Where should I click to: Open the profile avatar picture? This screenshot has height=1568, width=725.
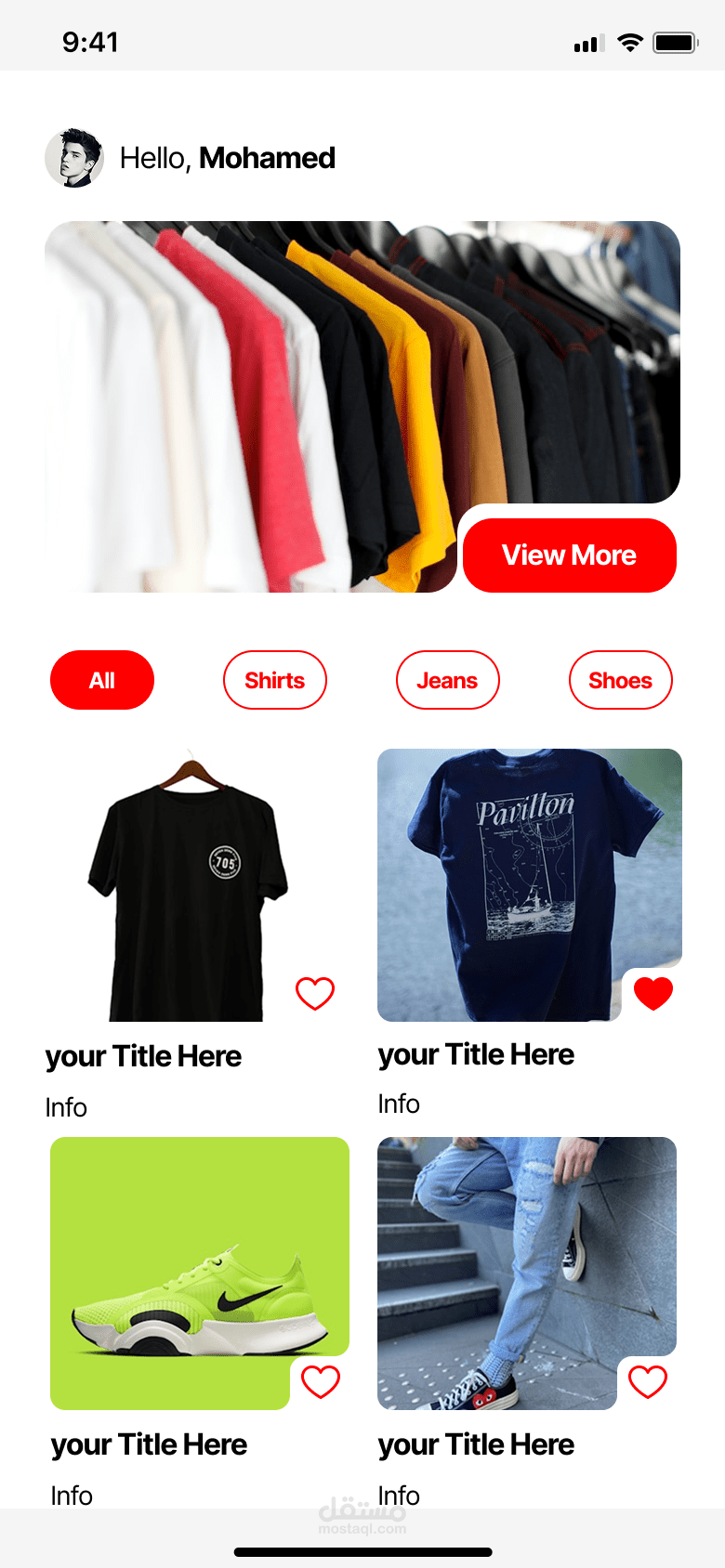coord(74,158)
